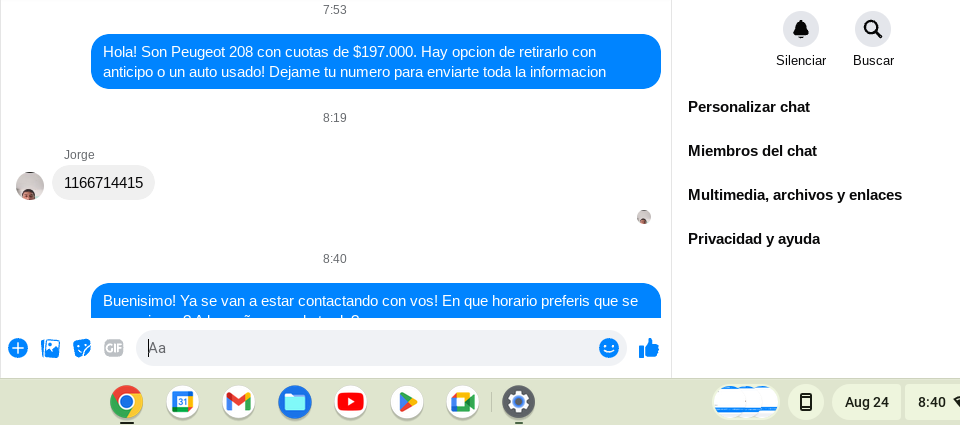
Task: Mute the chat with Silenciar bell
Action: tap(800, 29)
